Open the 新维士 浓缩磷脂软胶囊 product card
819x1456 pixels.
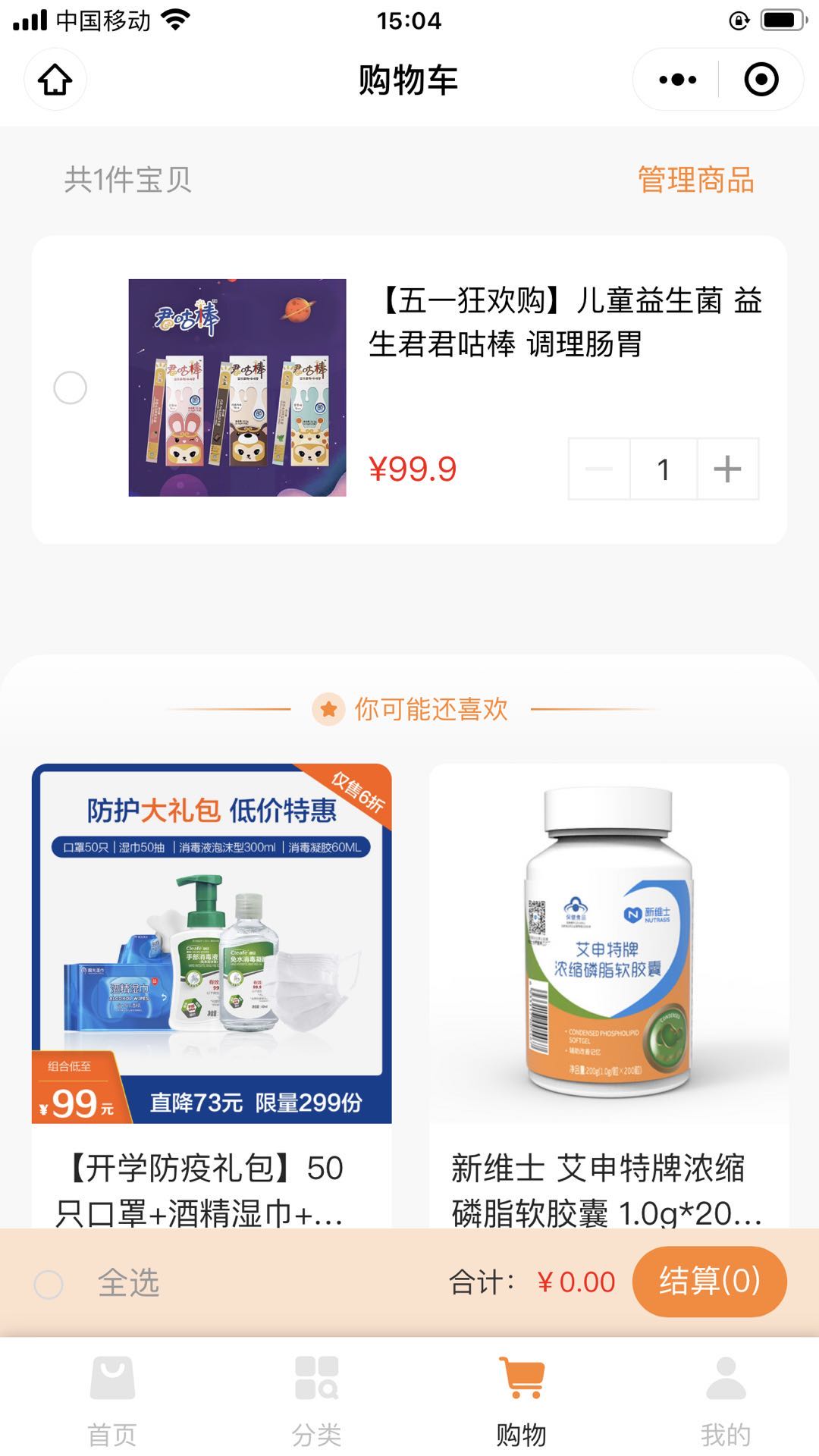coord(609,996)
